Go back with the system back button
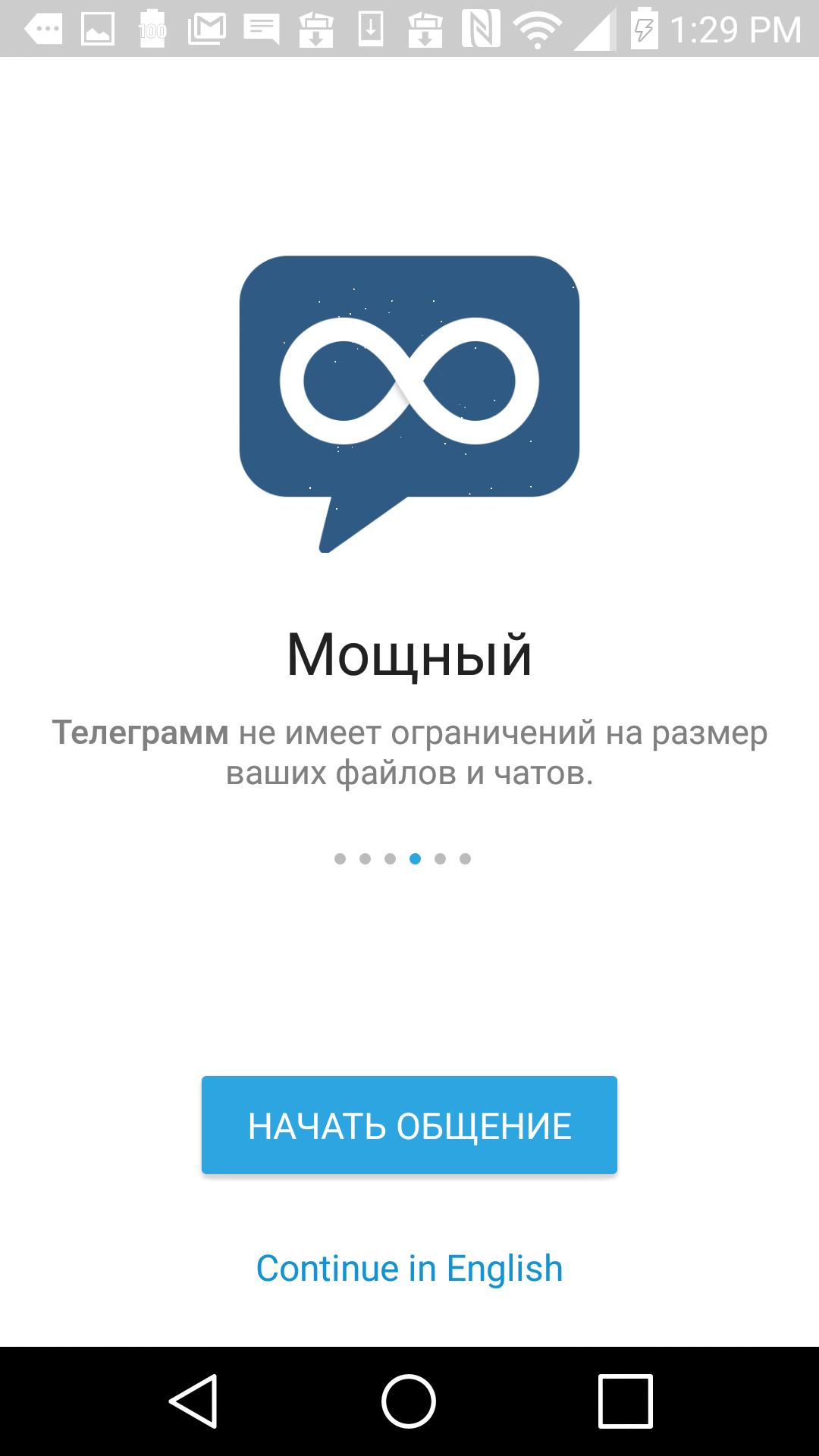The height and width of the screenshot is (1456, 819). (x=193, y=1401)
